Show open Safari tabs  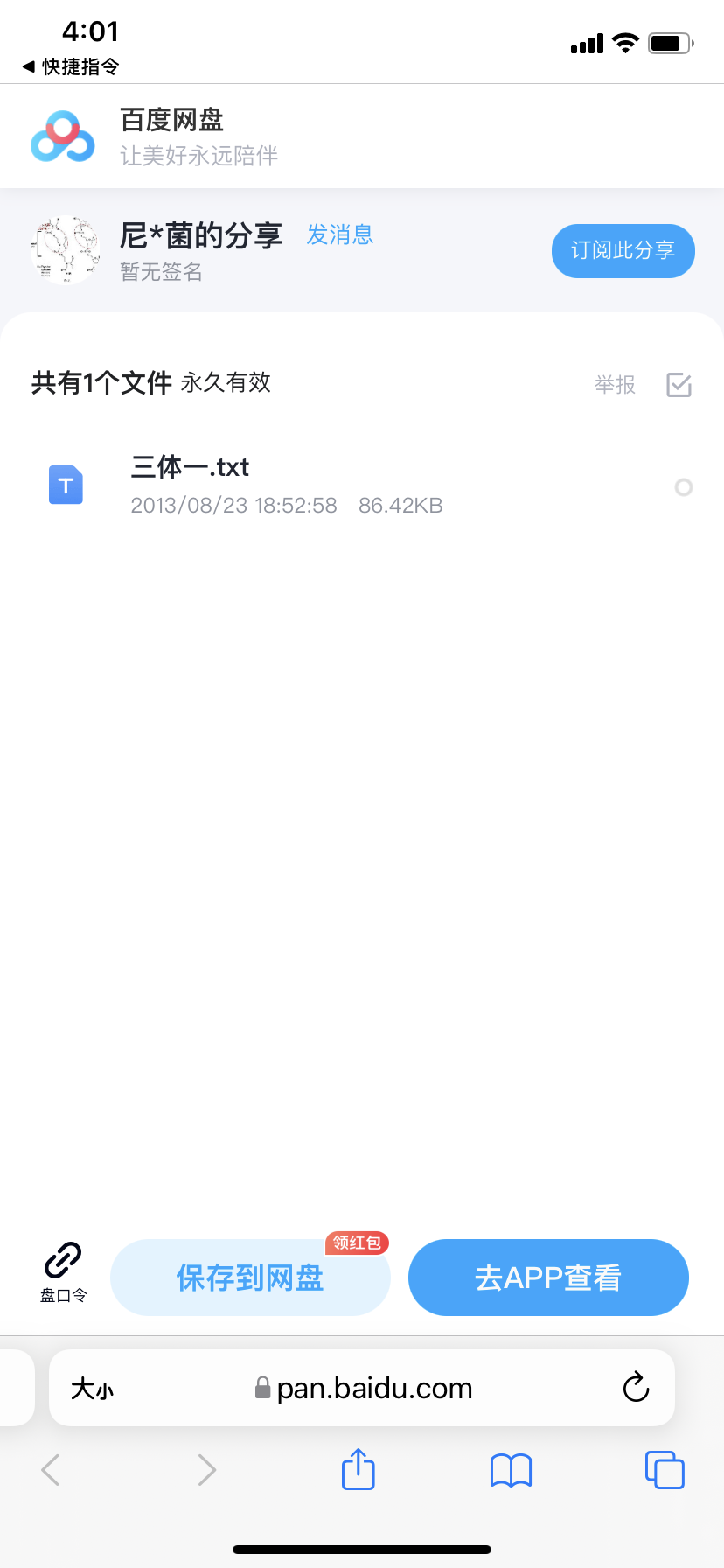[x=665, y=1469]
